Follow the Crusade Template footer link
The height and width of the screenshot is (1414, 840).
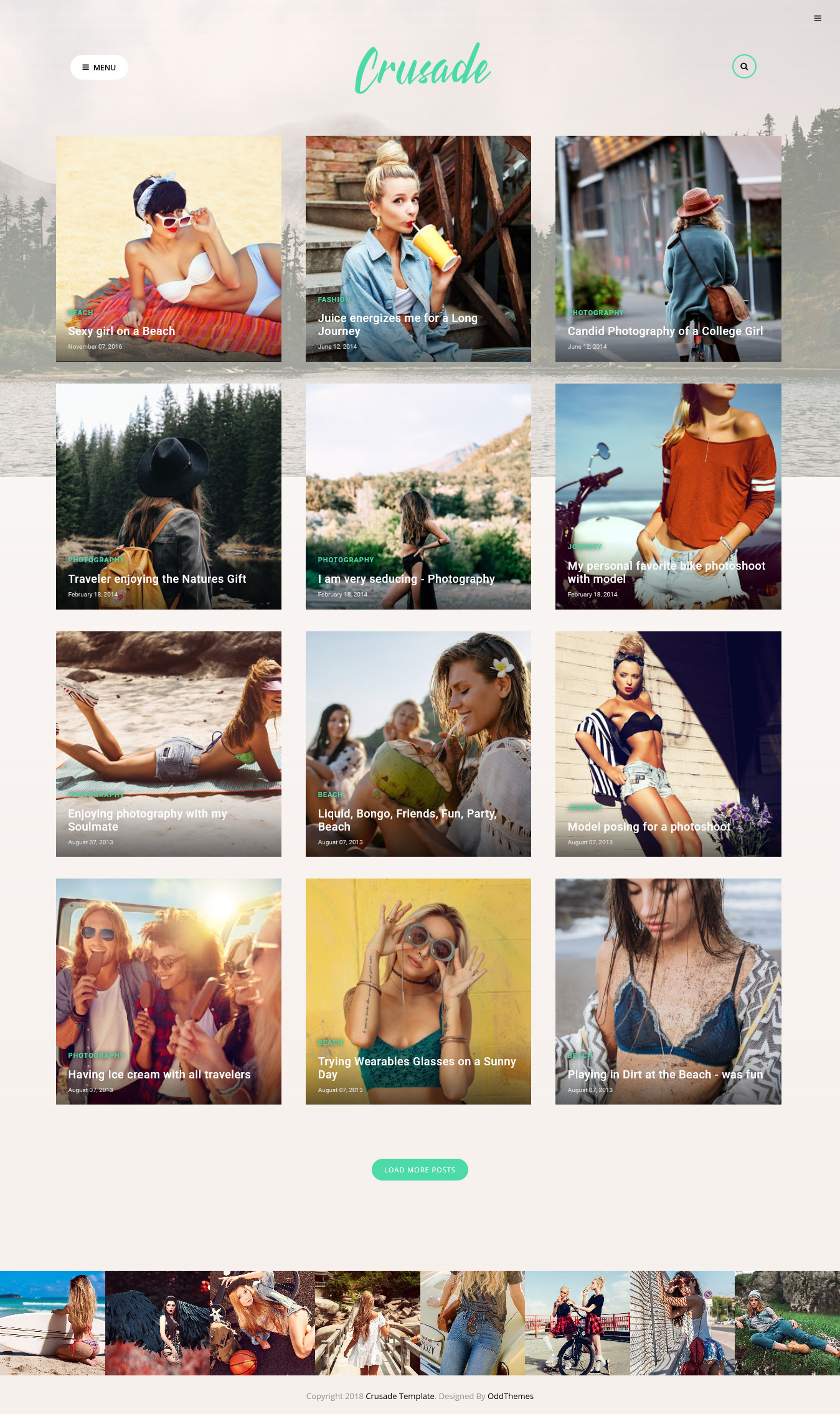pyautogui.click(x=400, y=1396)
